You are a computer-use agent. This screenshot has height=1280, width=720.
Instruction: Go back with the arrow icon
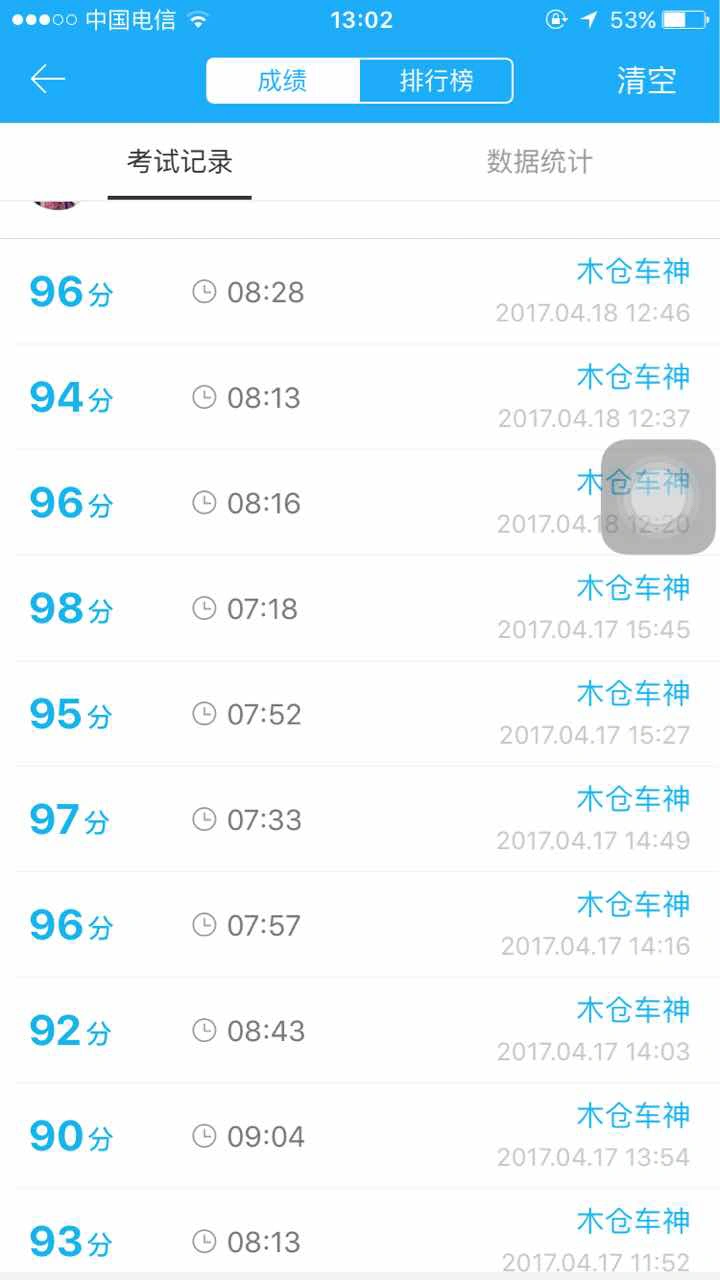pyautogui.click(x=48, y=80)
